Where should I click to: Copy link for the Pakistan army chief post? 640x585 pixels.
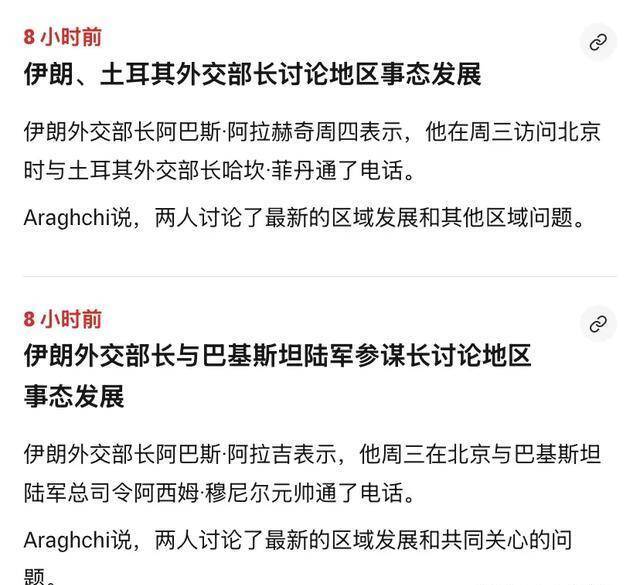[598, 324]
